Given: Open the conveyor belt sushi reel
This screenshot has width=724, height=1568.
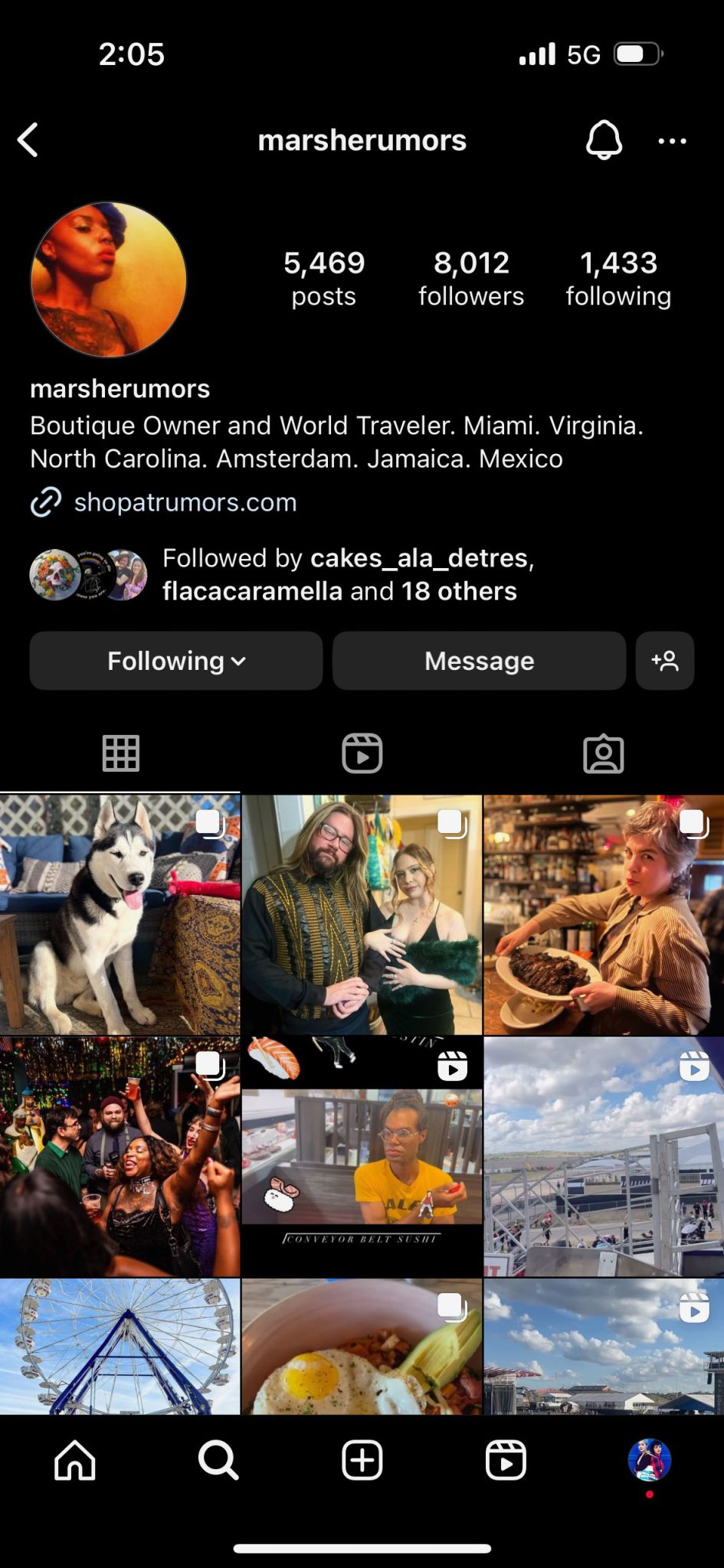Looking at the screenshot, I should pyautogui.click(x=362, y=1156).
